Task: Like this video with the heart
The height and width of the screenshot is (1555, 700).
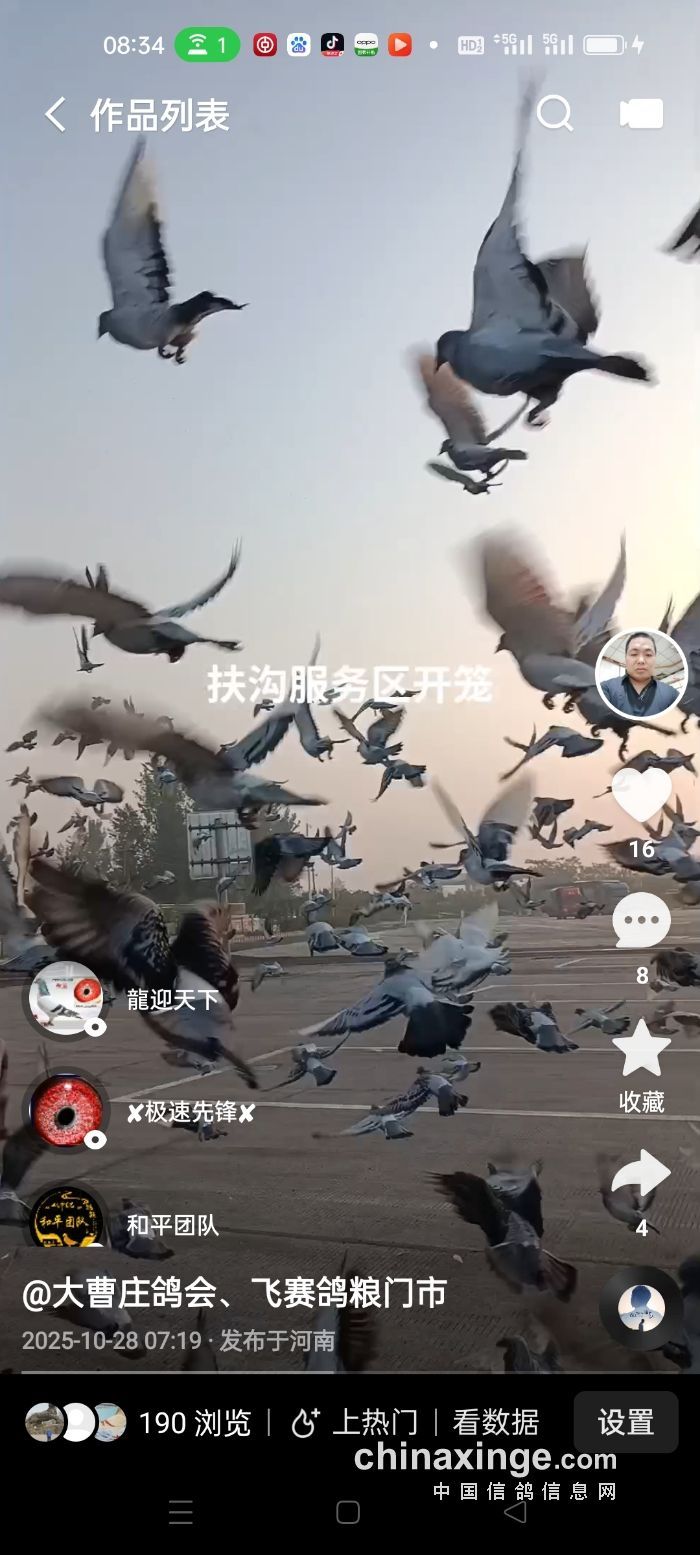Action: click(x=641, y=797)
